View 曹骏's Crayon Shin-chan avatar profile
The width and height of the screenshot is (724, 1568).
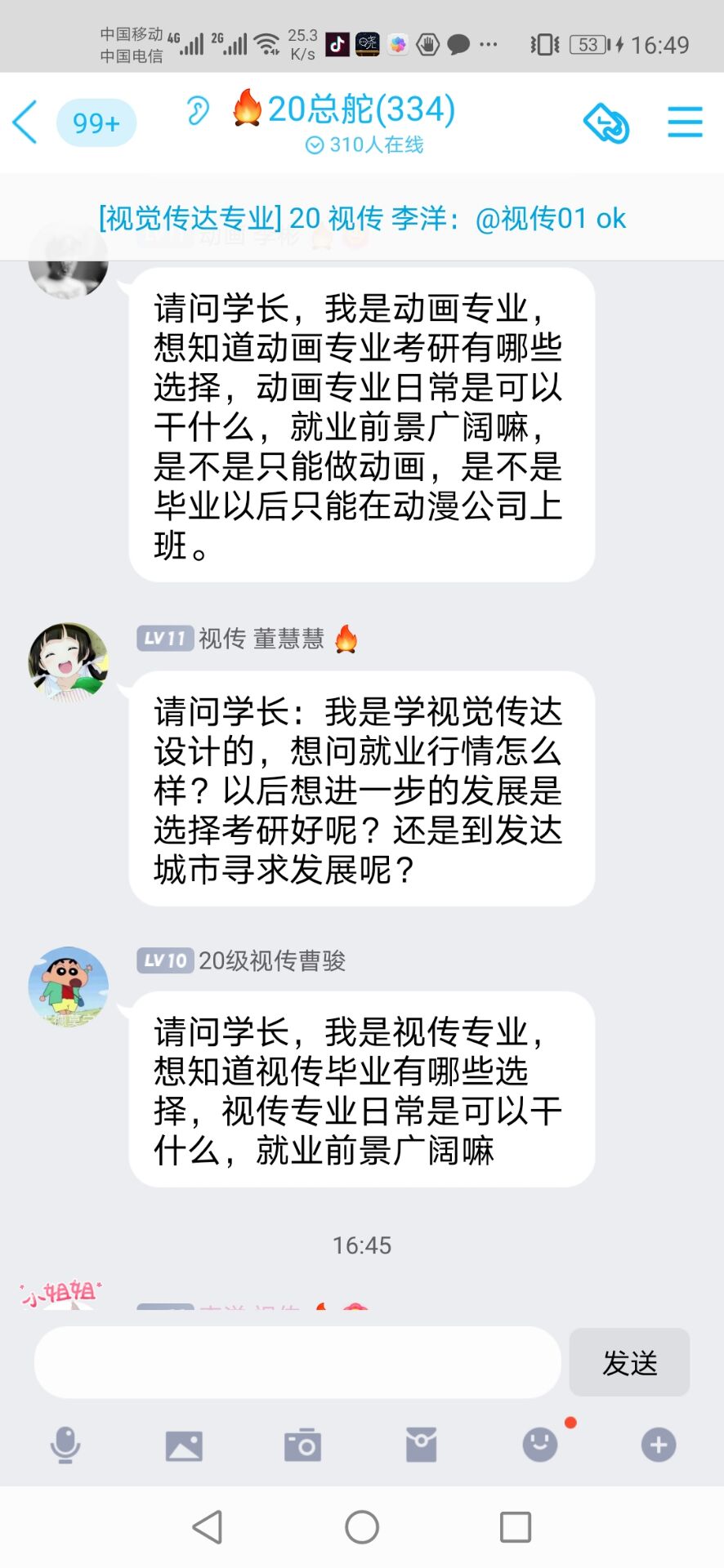(68, 986)
